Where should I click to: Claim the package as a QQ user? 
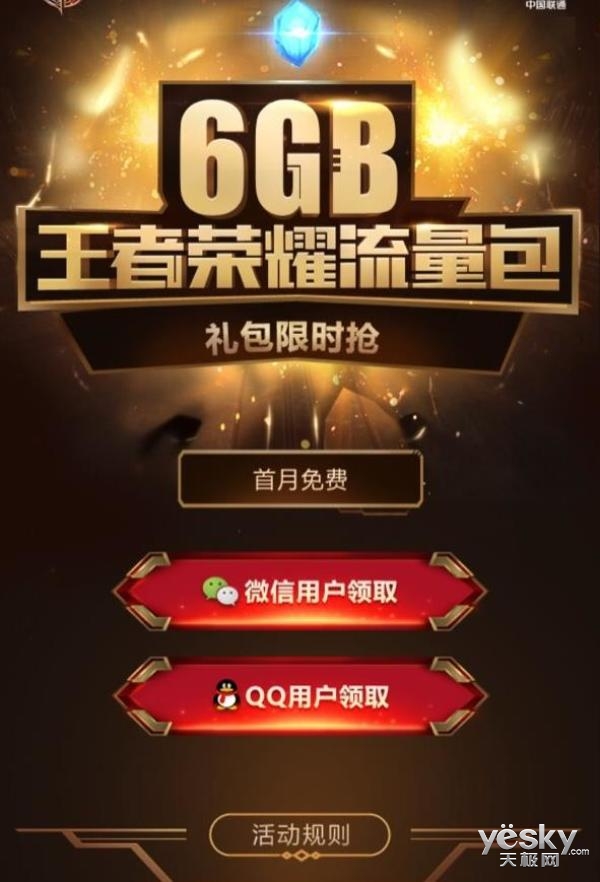tap(300, 696)
